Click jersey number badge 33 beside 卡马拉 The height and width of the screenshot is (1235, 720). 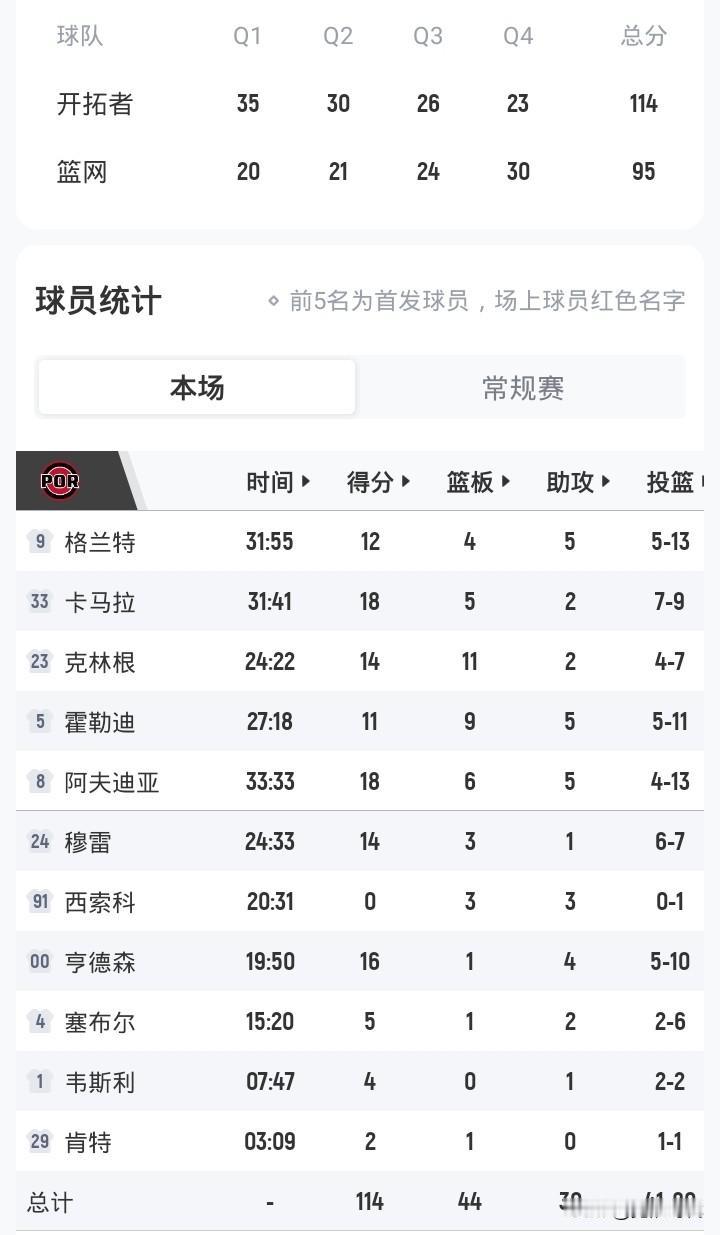pyautogui.click(x=38, y=602)
